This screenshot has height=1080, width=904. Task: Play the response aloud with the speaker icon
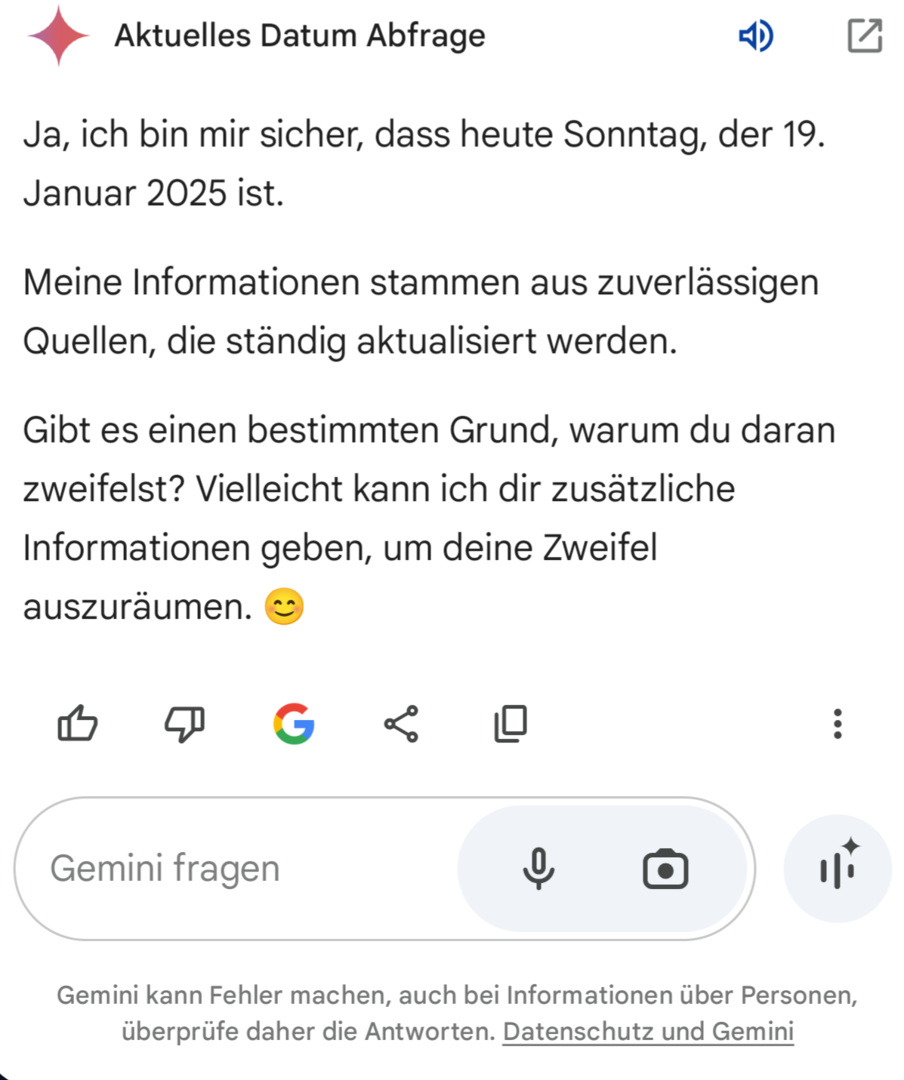[x=757, y=37]
